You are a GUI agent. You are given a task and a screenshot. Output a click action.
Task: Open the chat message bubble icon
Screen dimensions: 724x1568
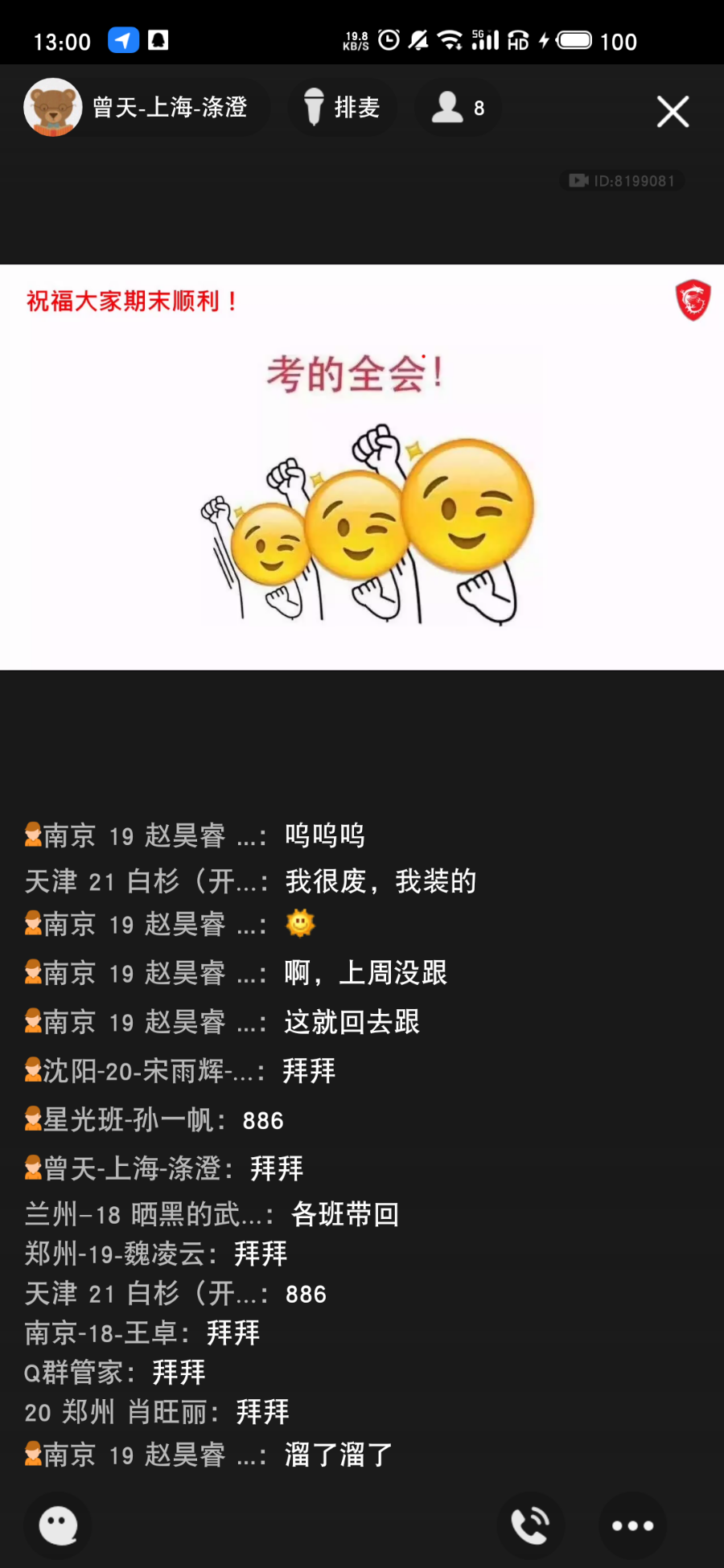tap(59, 1525)
